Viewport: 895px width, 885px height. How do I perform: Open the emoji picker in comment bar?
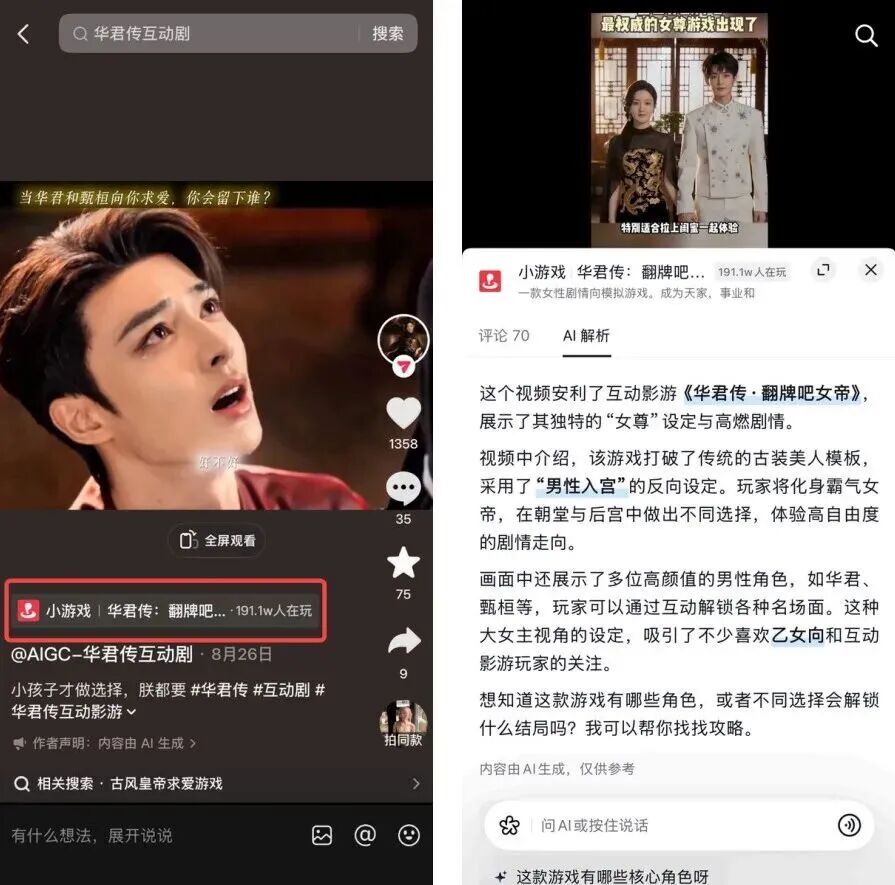point(409,835)
